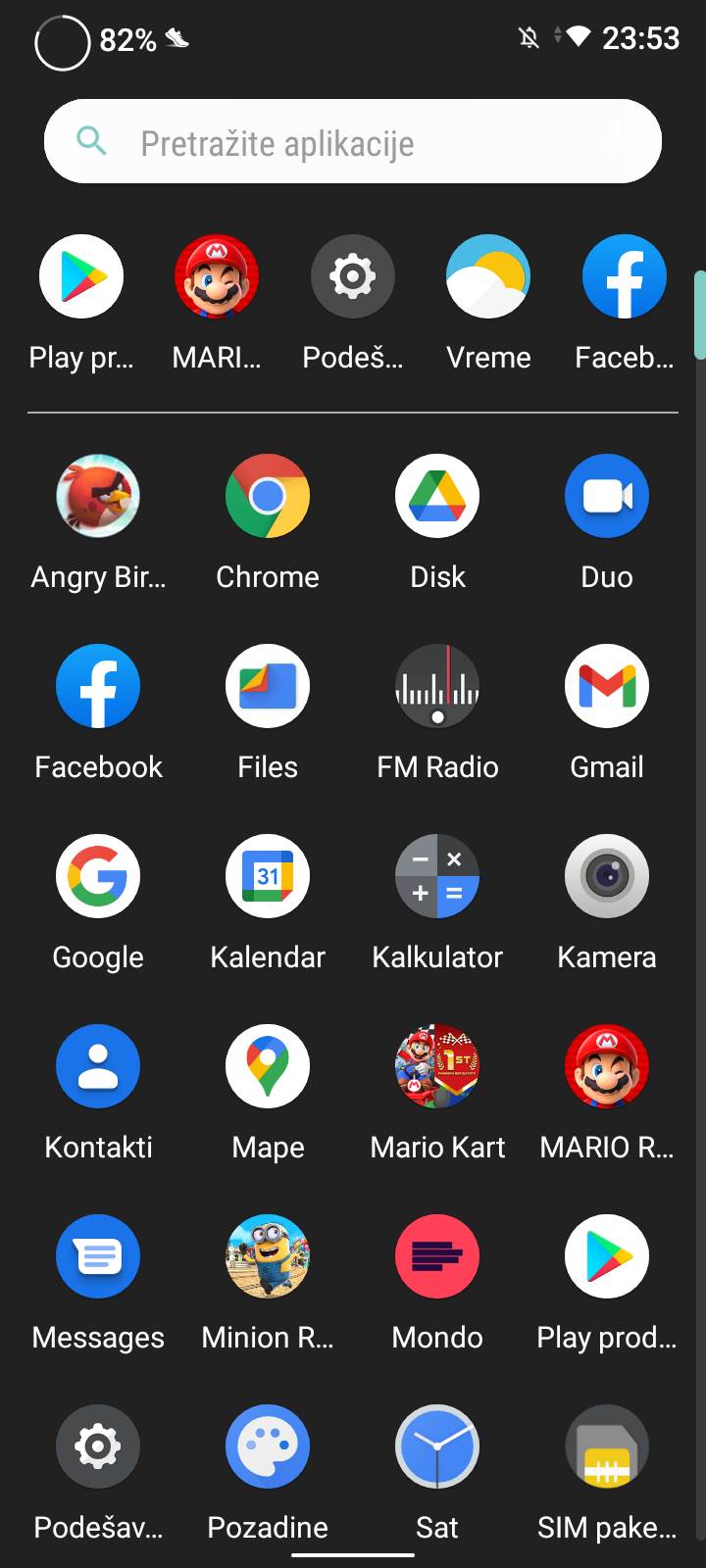
Task: Open the Vreme weather app
Action: coord(488,277)
